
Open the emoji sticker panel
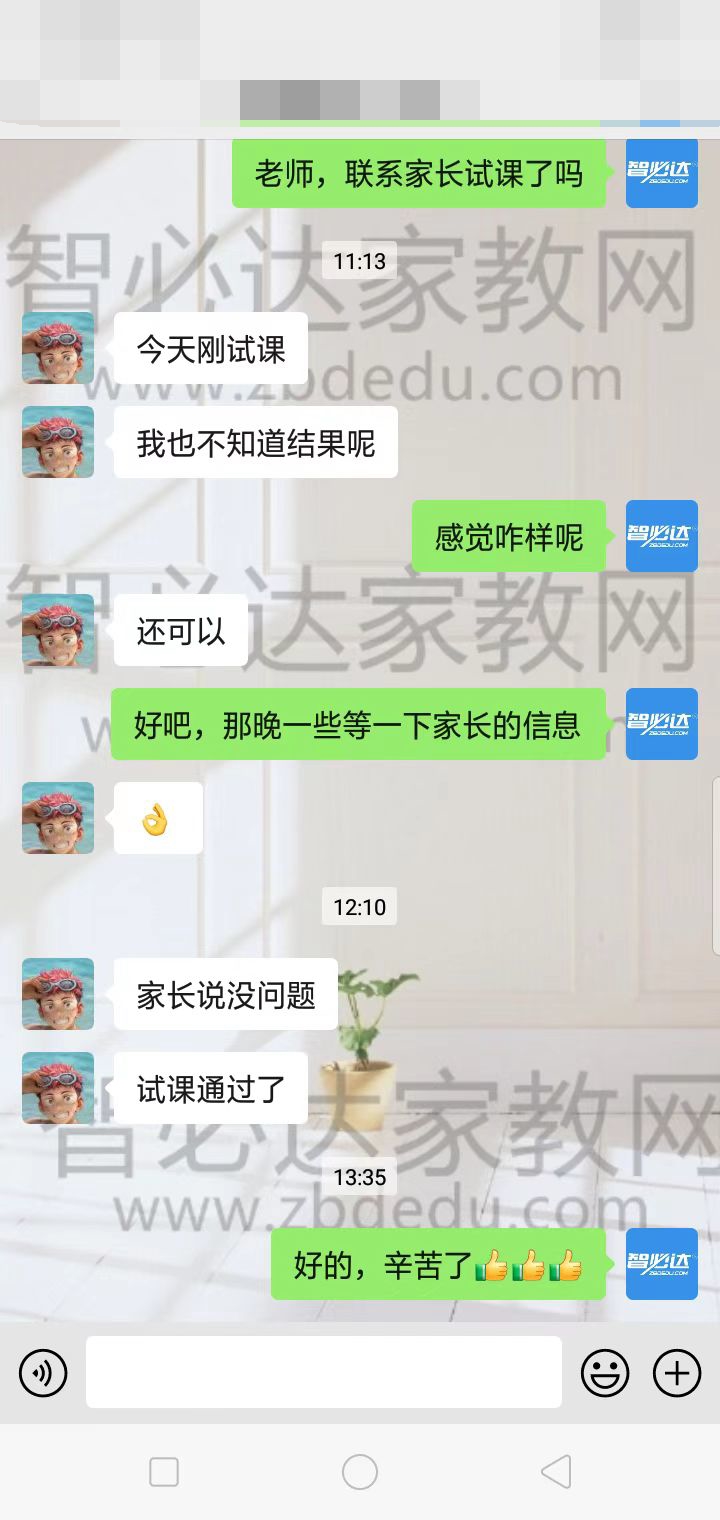(x=605, y=1372)
